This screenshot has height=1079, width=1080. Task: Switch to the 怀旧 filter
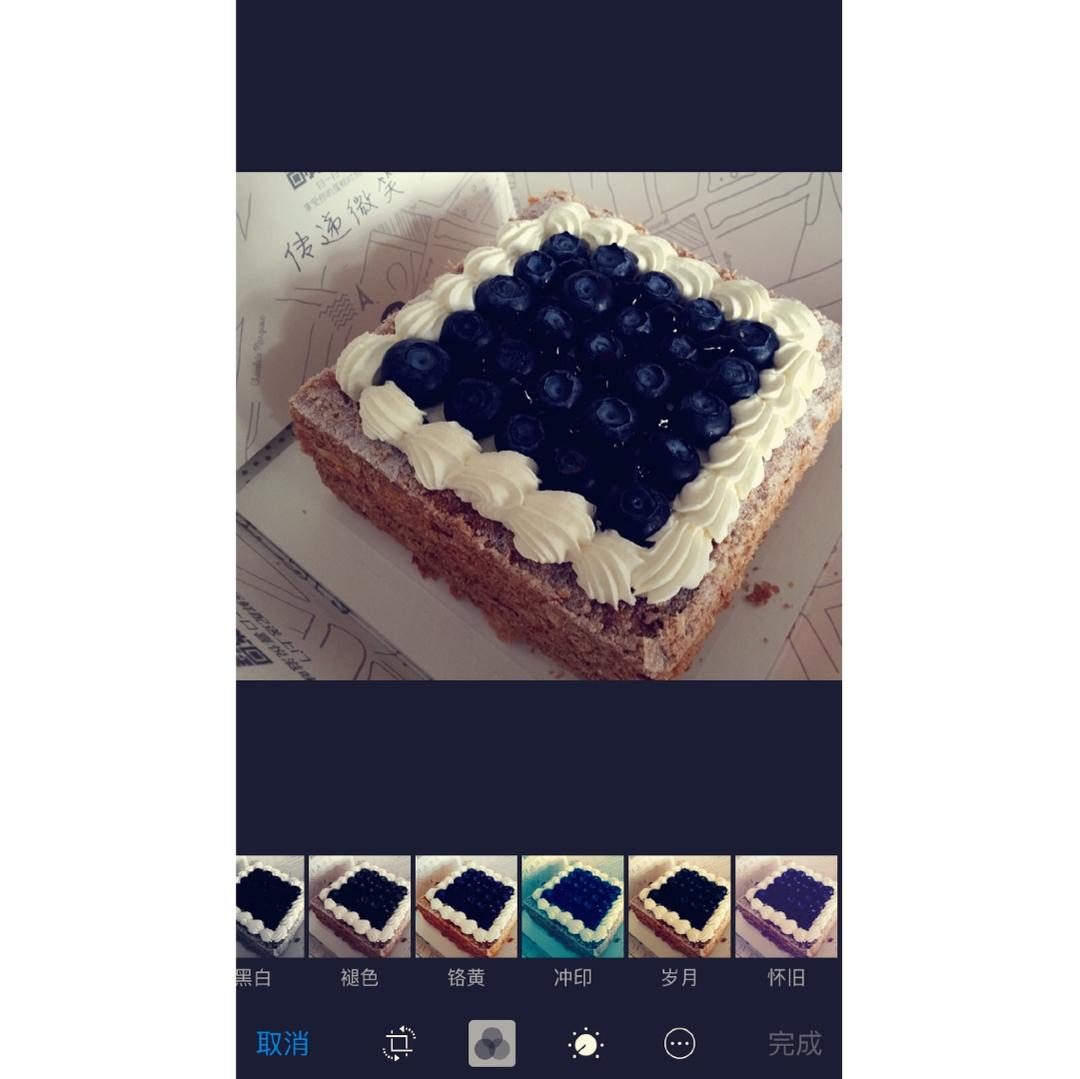point(786,907)
